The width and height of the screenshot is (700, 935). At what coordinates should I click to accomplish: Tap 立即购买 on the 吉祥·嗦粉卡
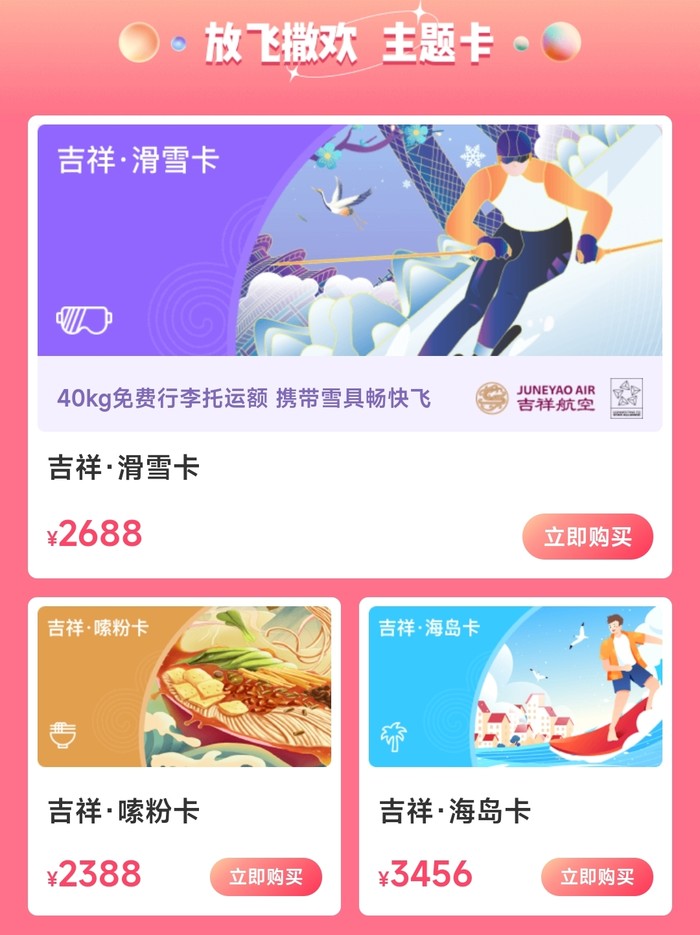point(265,877)
